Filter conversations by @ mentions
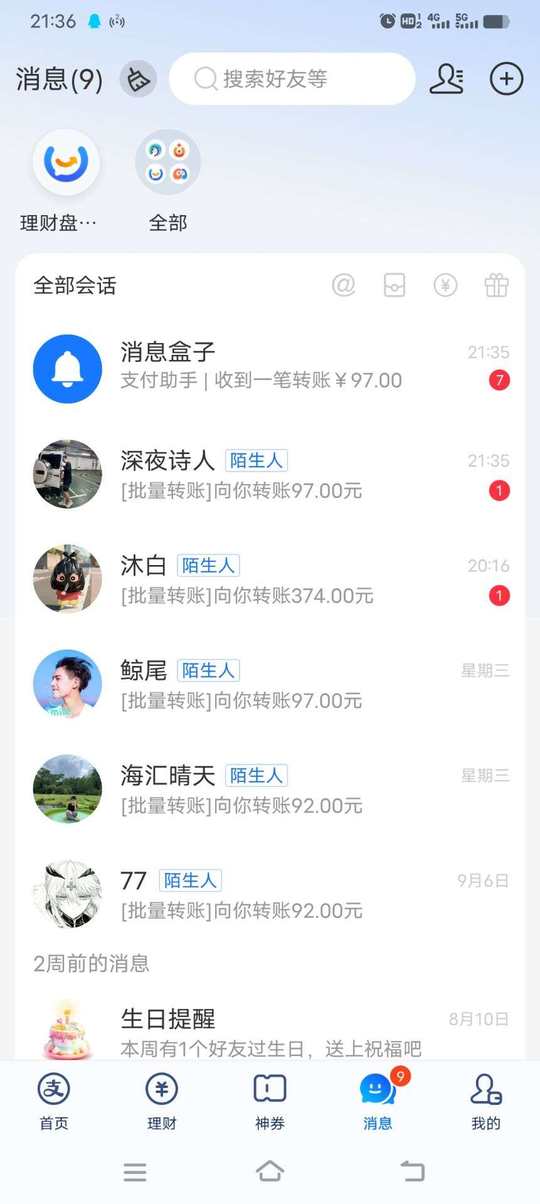 coord(344,286)
